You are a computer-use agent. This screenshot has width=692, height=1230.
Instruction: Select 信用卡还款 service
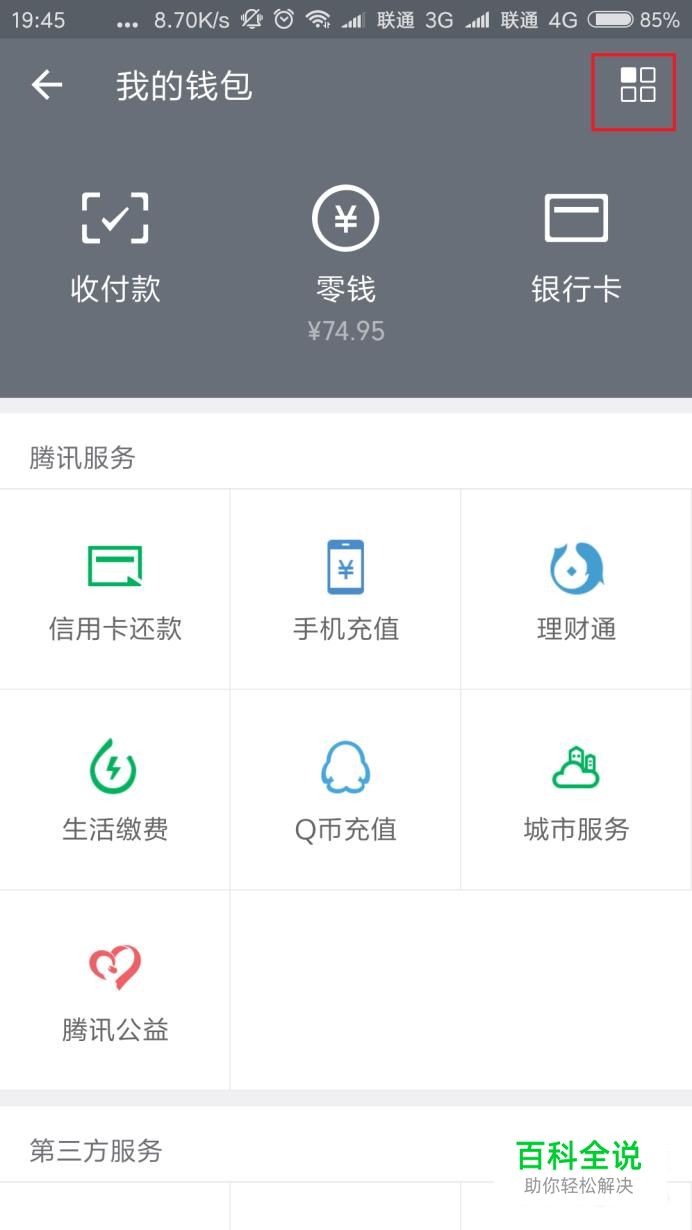[115, 590]
